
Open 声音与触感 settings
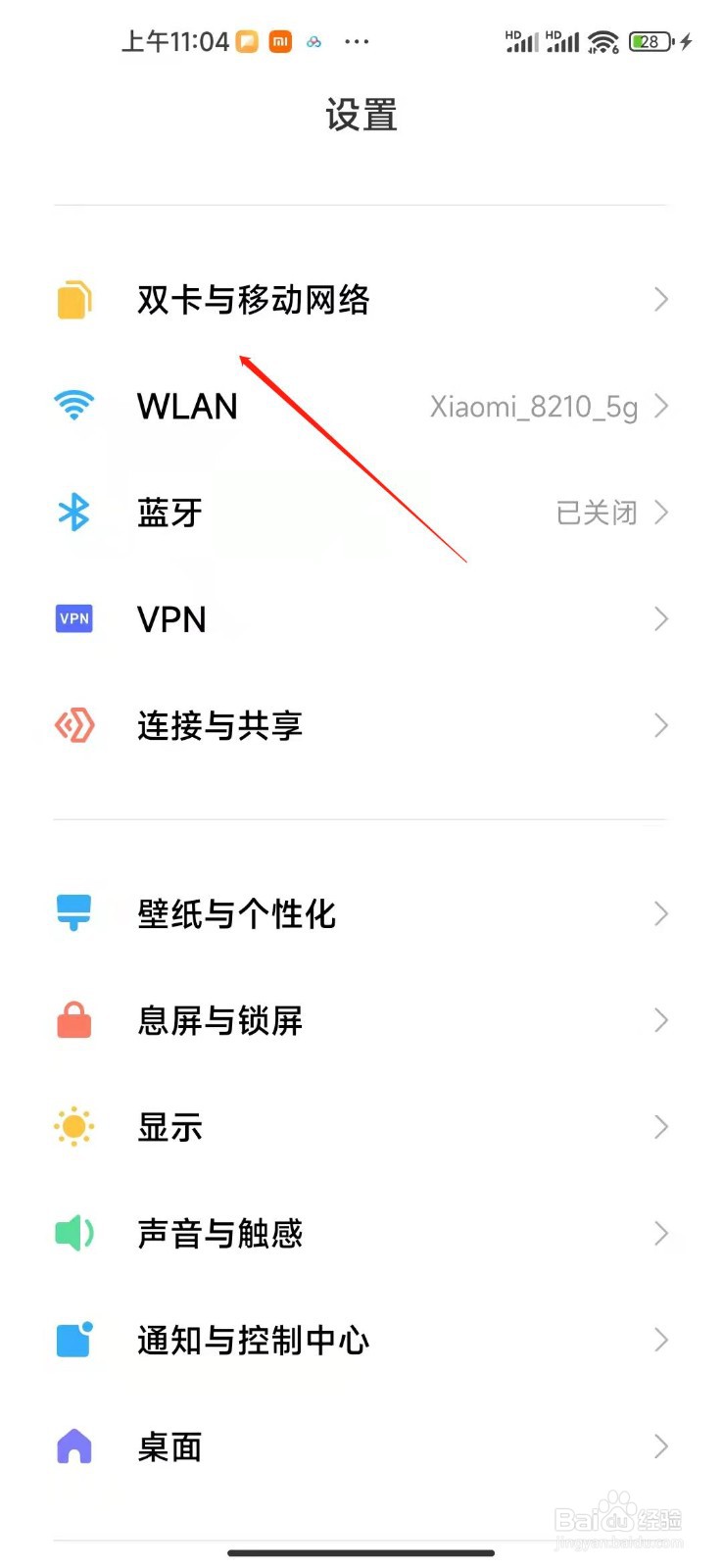(361, 1233)
